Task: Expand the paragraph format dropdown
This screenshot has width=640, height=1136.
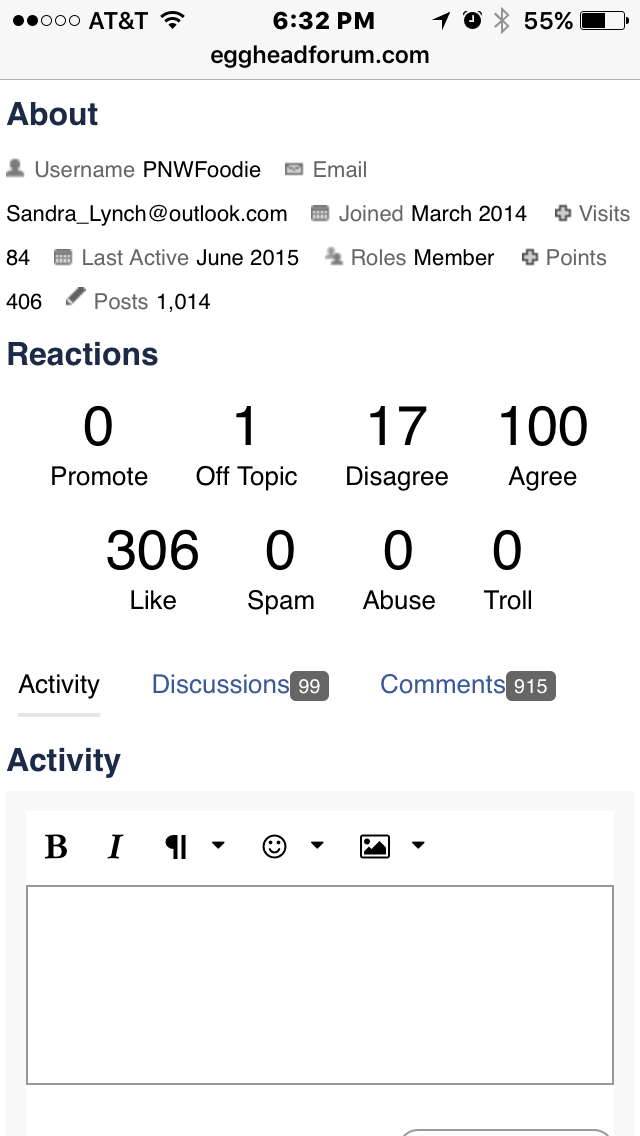Action: pyautogui.click(x=194, y=847)
